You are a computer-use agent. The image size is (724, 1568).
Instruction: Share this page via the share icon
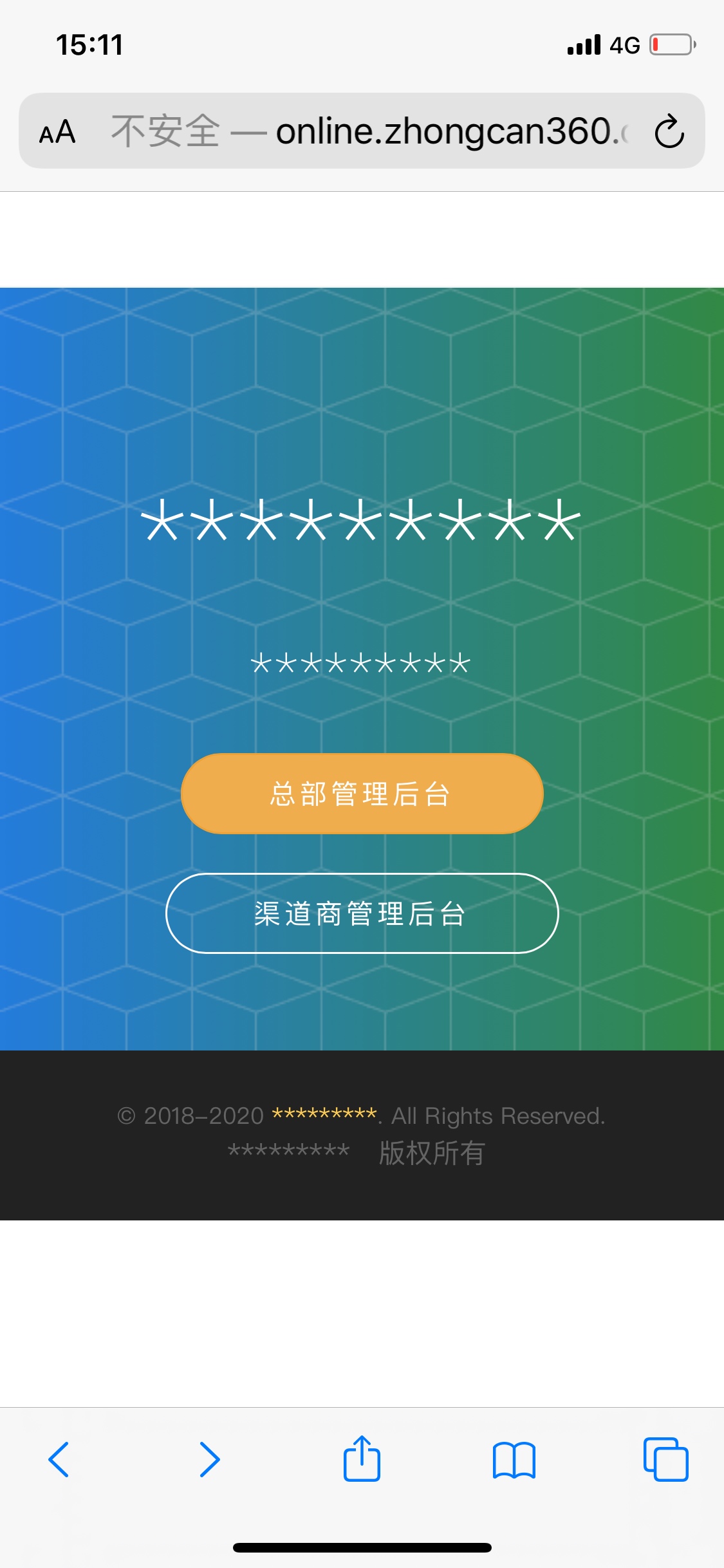click(362, 1458)
